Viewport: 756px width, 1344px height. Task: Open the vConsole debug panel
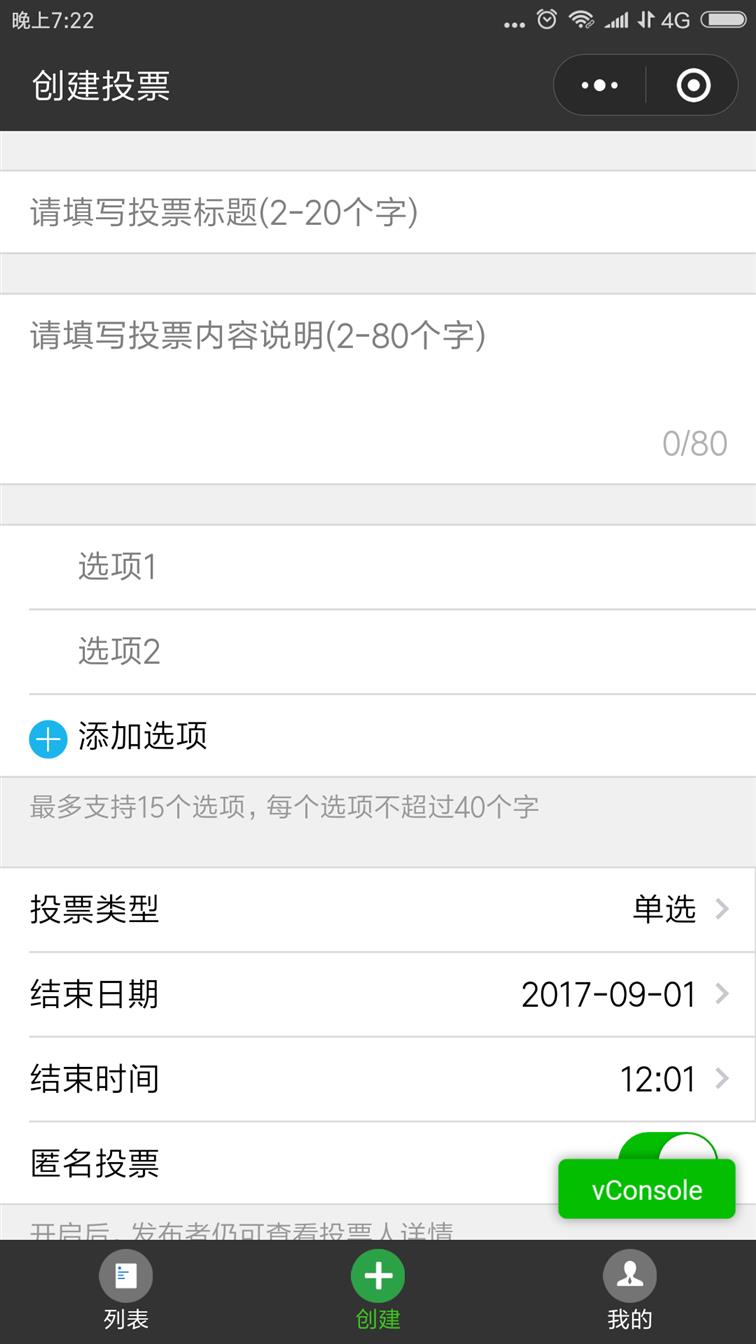[x=647, y=1190]
